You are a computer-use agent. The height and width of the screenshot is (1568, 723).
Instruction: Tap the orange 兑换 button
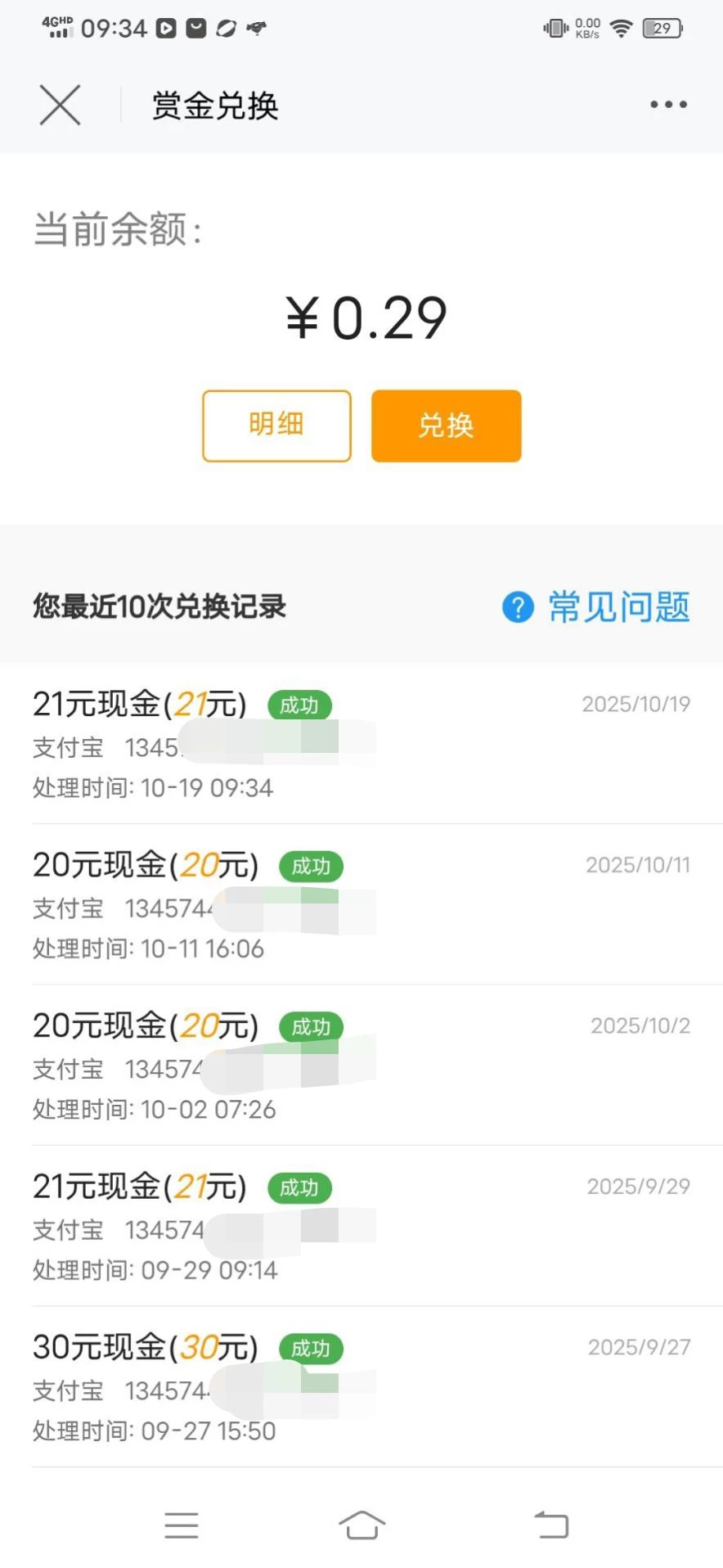tap(446, 426)
